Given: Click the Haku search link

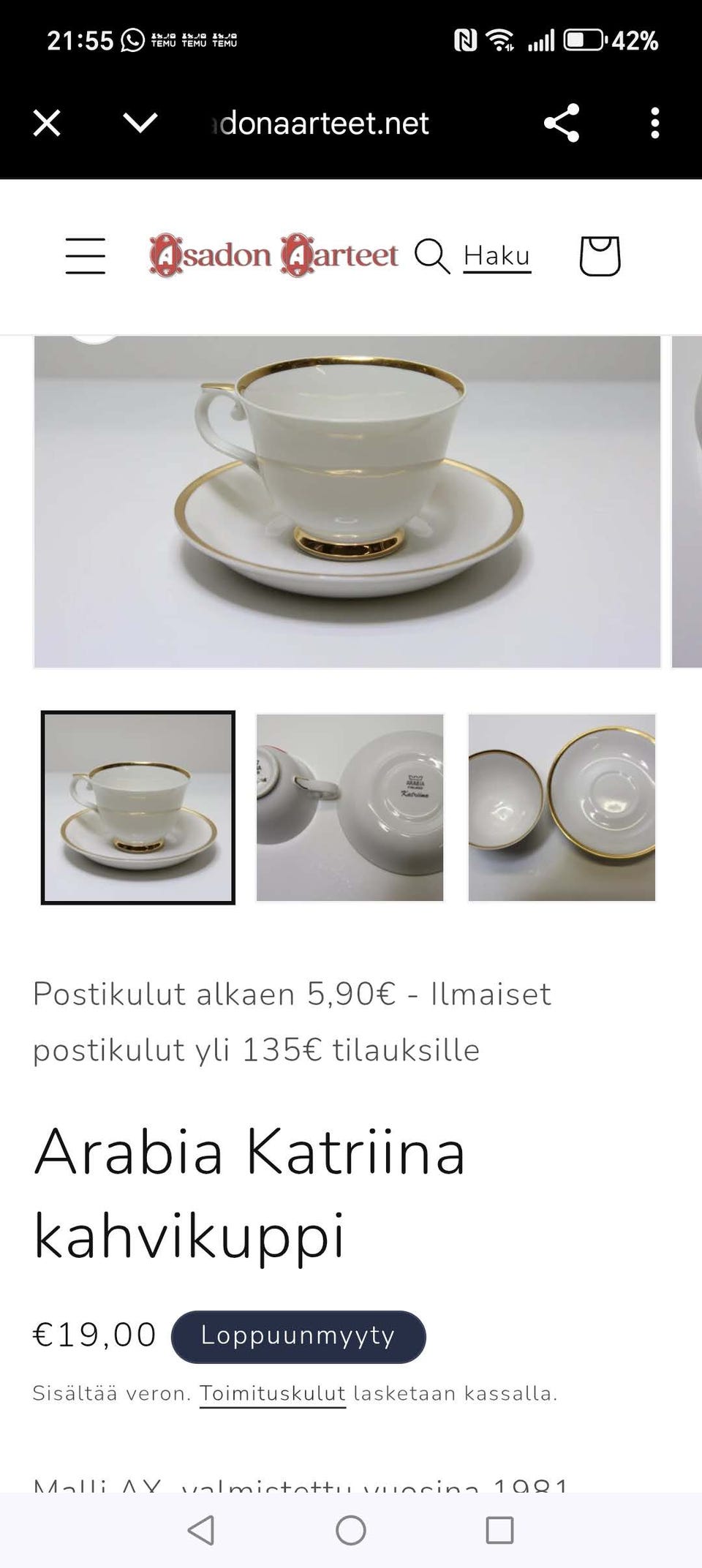Looking at the screenshot, I should 497,255.
